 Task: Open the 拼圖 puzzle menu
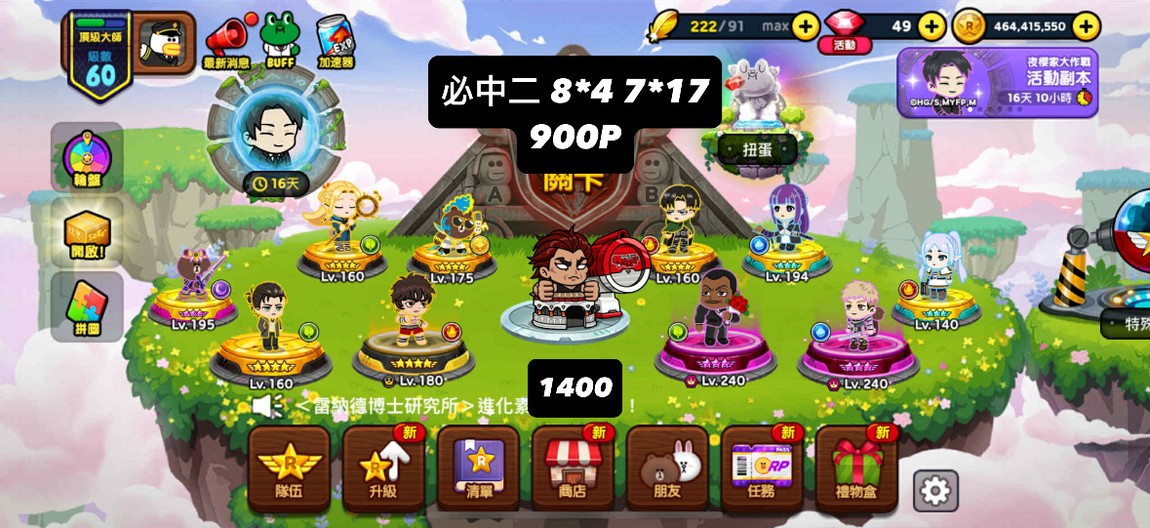87,306
